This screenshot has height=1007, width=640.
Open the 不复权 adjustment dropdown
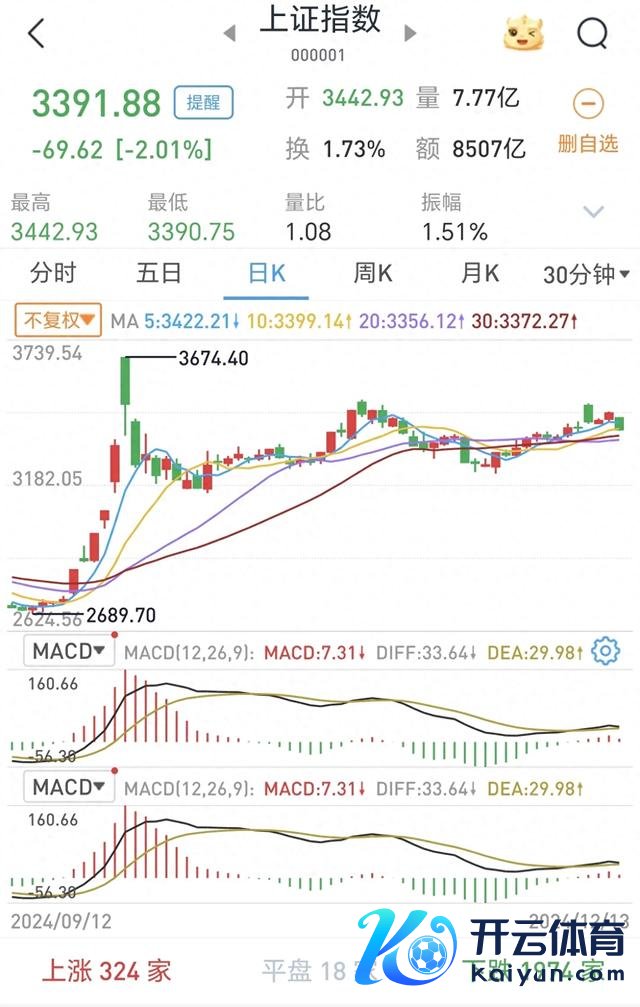58,321
